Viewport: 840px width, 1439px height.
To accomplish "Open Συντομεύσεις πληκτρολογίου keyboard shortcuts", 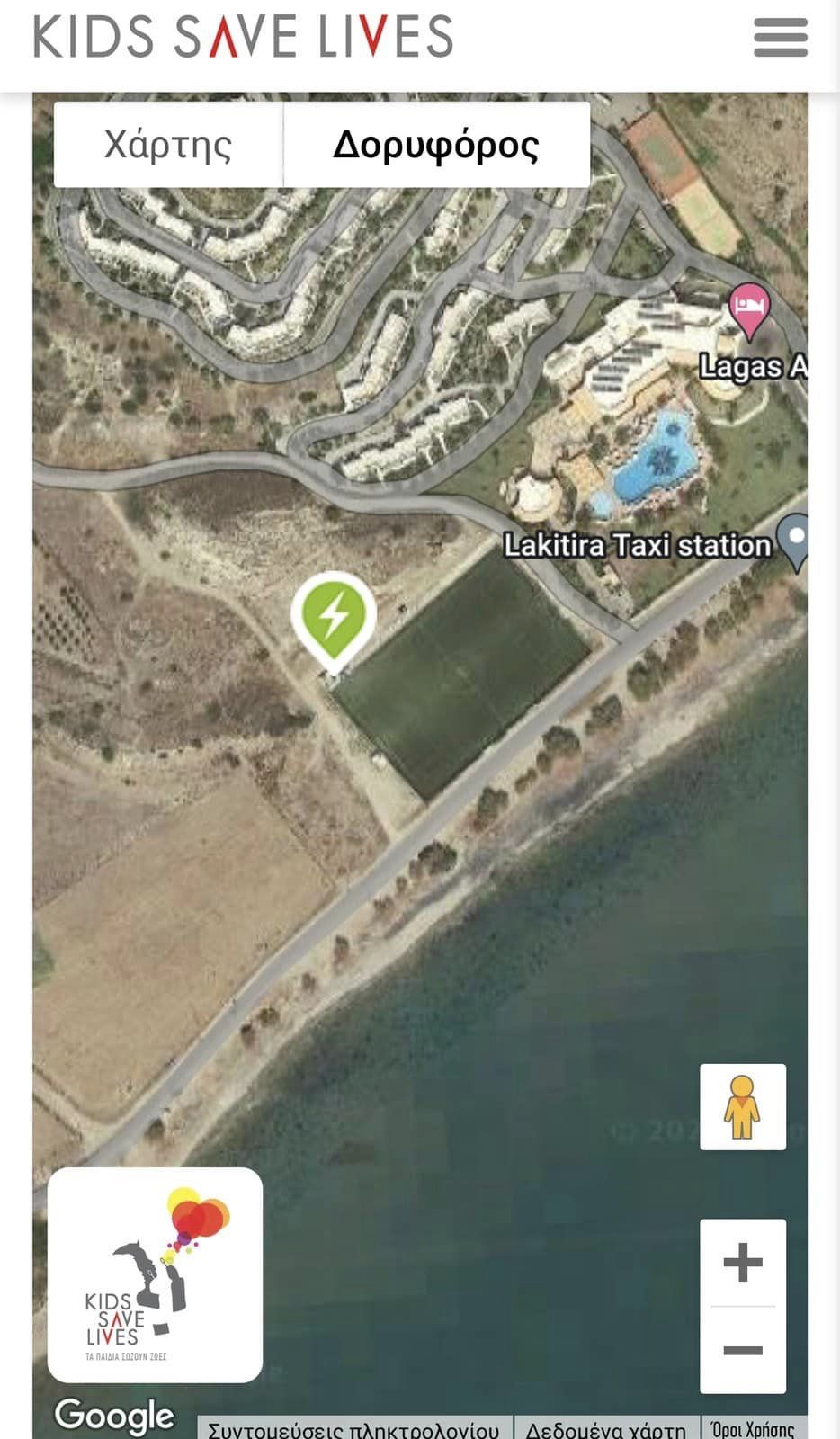I will [353, 1428].
